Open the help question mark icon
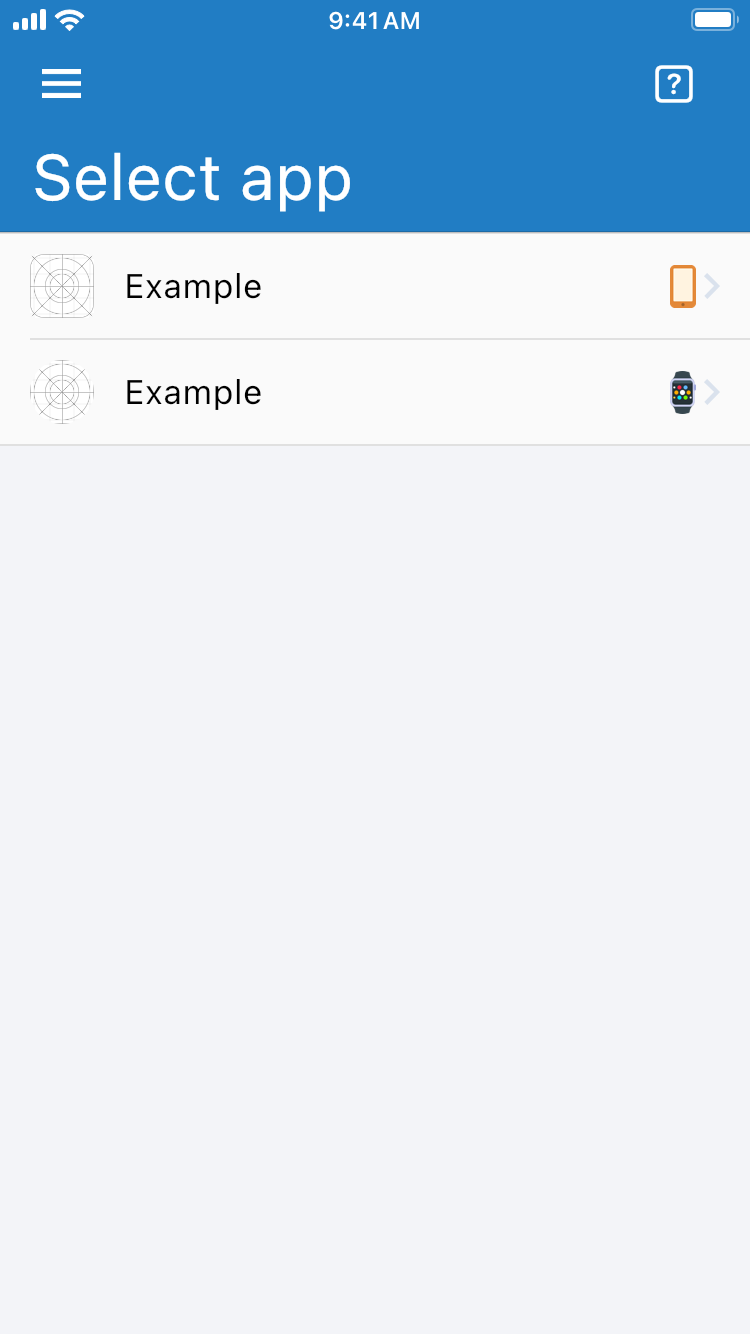The width and height of the screenshot is (750, 1334). click(x=674, y=84)
